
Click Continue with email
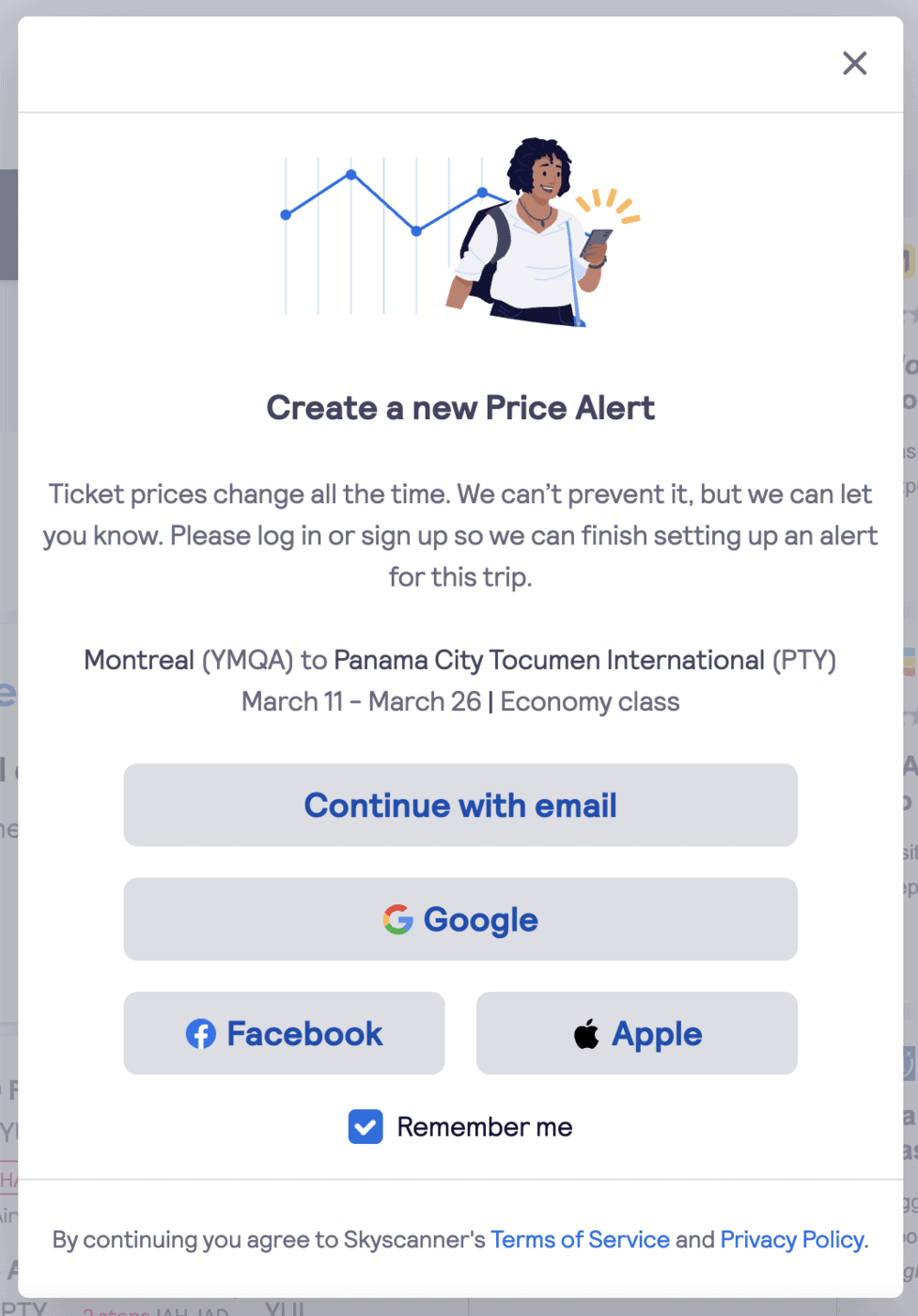point(459,805)
